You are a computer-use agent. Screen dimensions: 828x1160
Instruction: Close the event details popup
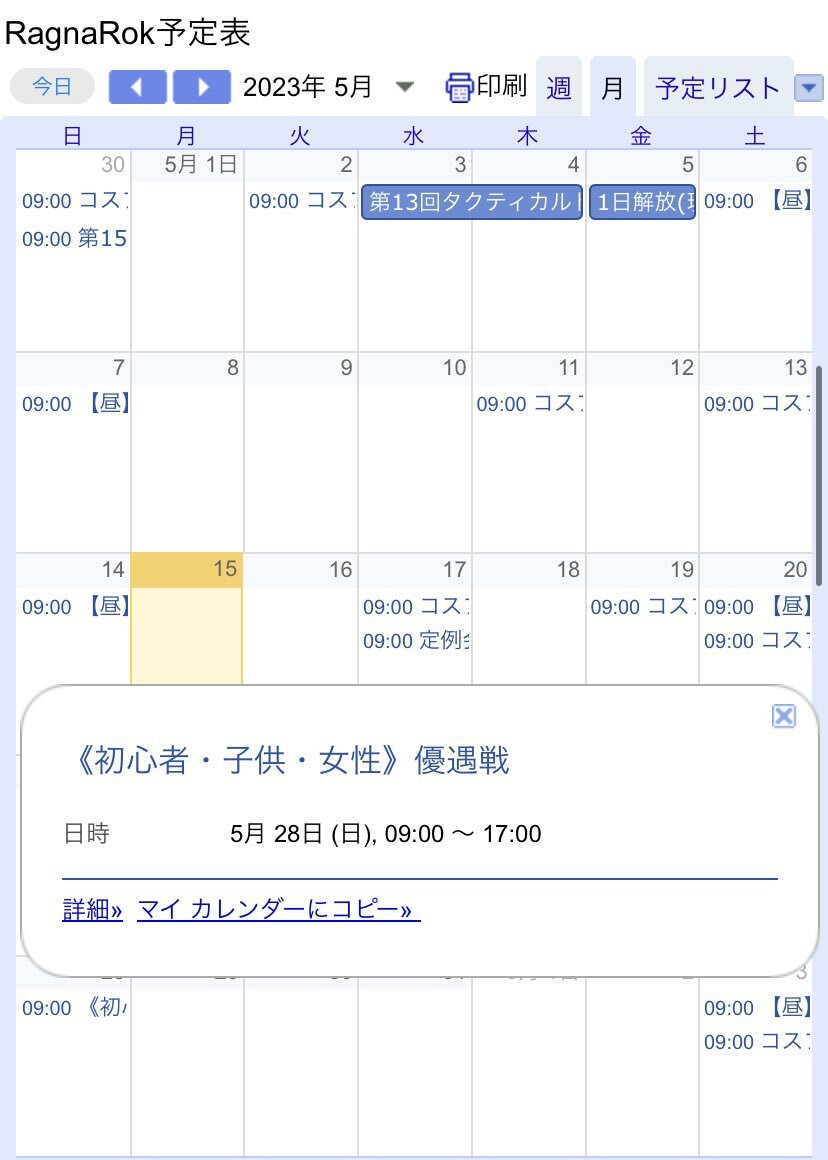[784, 716]
